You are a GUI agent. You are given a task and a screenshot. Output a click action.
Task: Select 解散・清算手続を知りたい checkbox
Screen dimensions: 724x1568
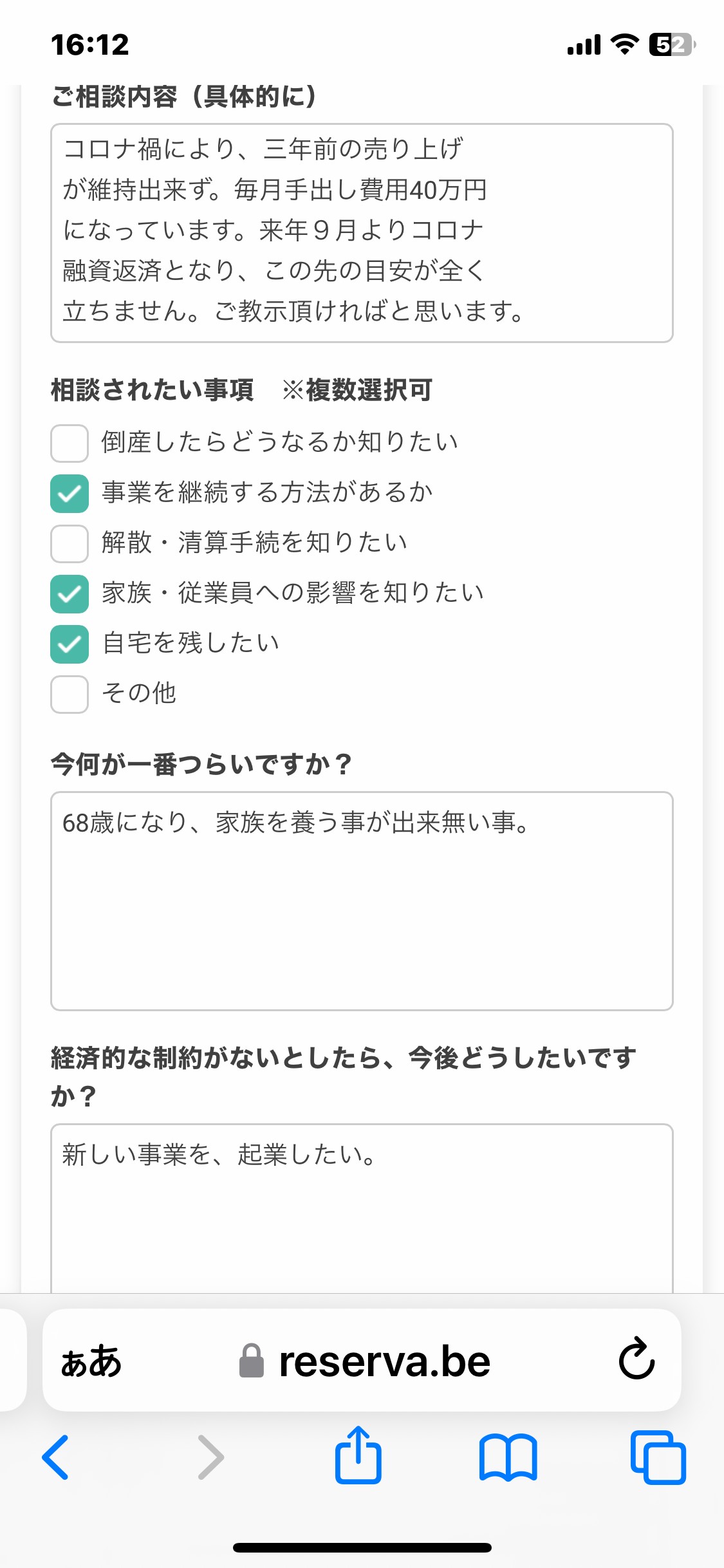pyautogui.click(x=70, y=543)
